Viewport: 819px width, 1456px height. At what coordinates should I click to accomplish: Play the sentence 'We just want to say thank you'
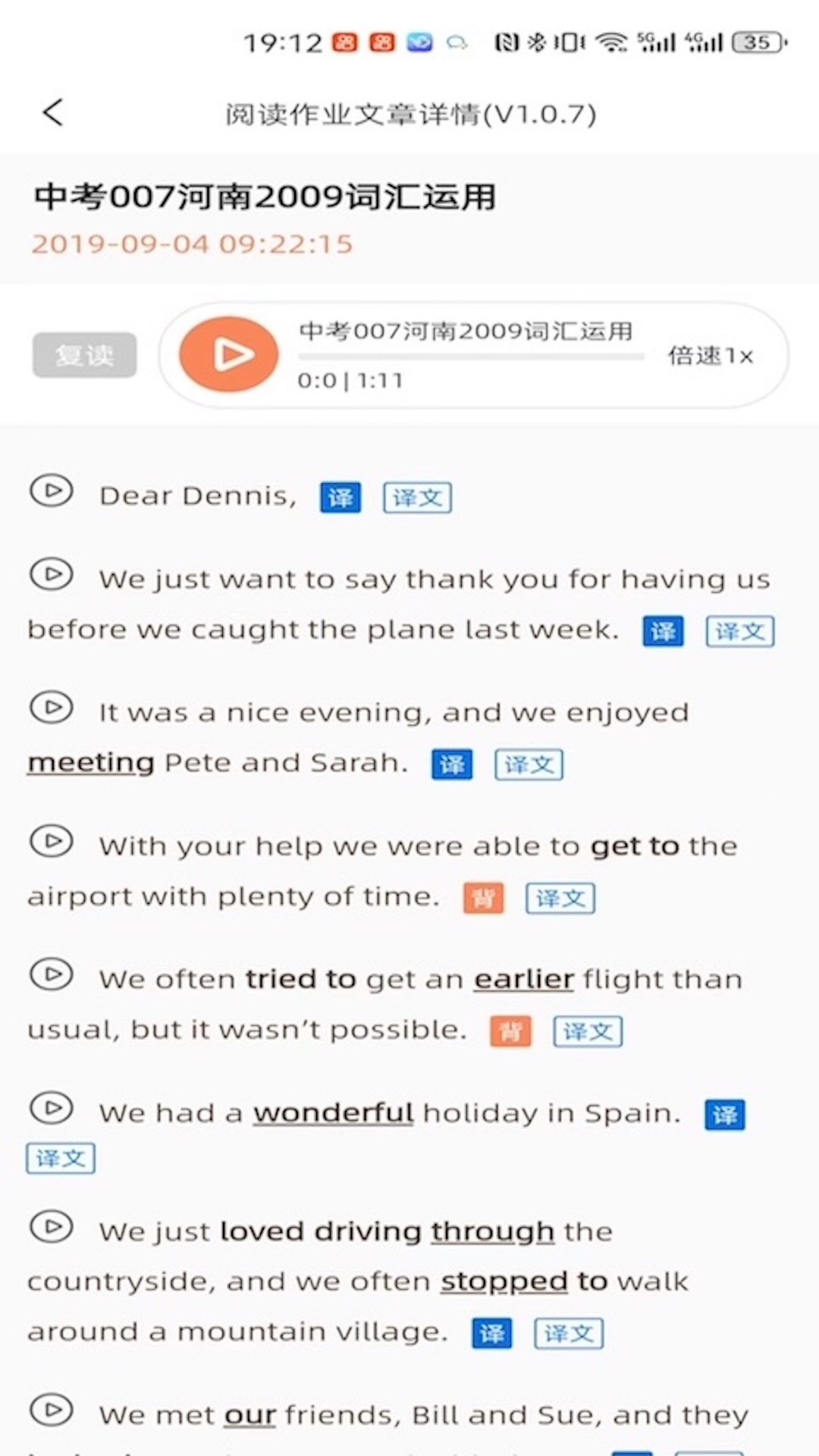click(x=52, y=574)
